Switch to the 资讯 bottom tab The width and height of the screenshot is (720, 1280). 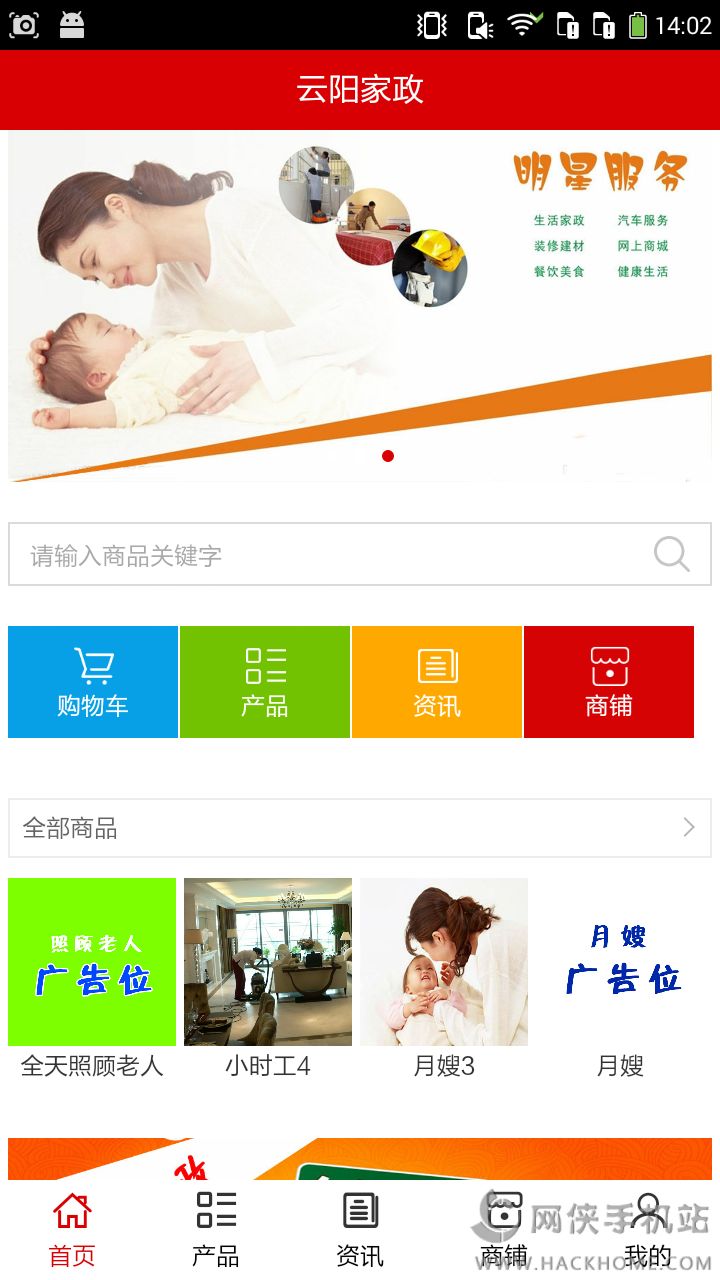360,1230
